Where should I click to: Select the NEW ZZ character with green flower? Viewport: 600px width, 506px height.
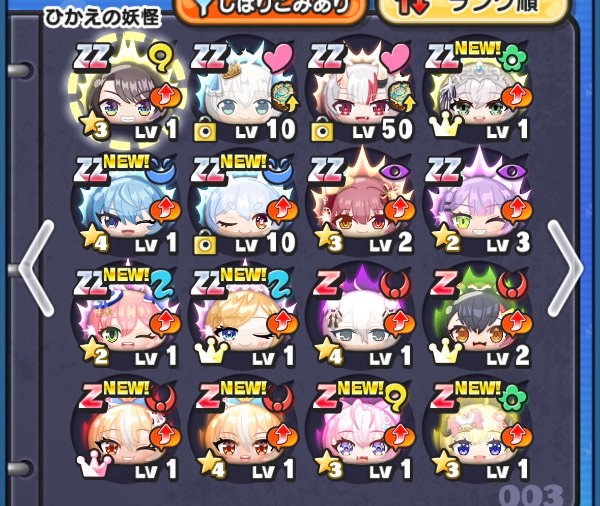(473, 92)
